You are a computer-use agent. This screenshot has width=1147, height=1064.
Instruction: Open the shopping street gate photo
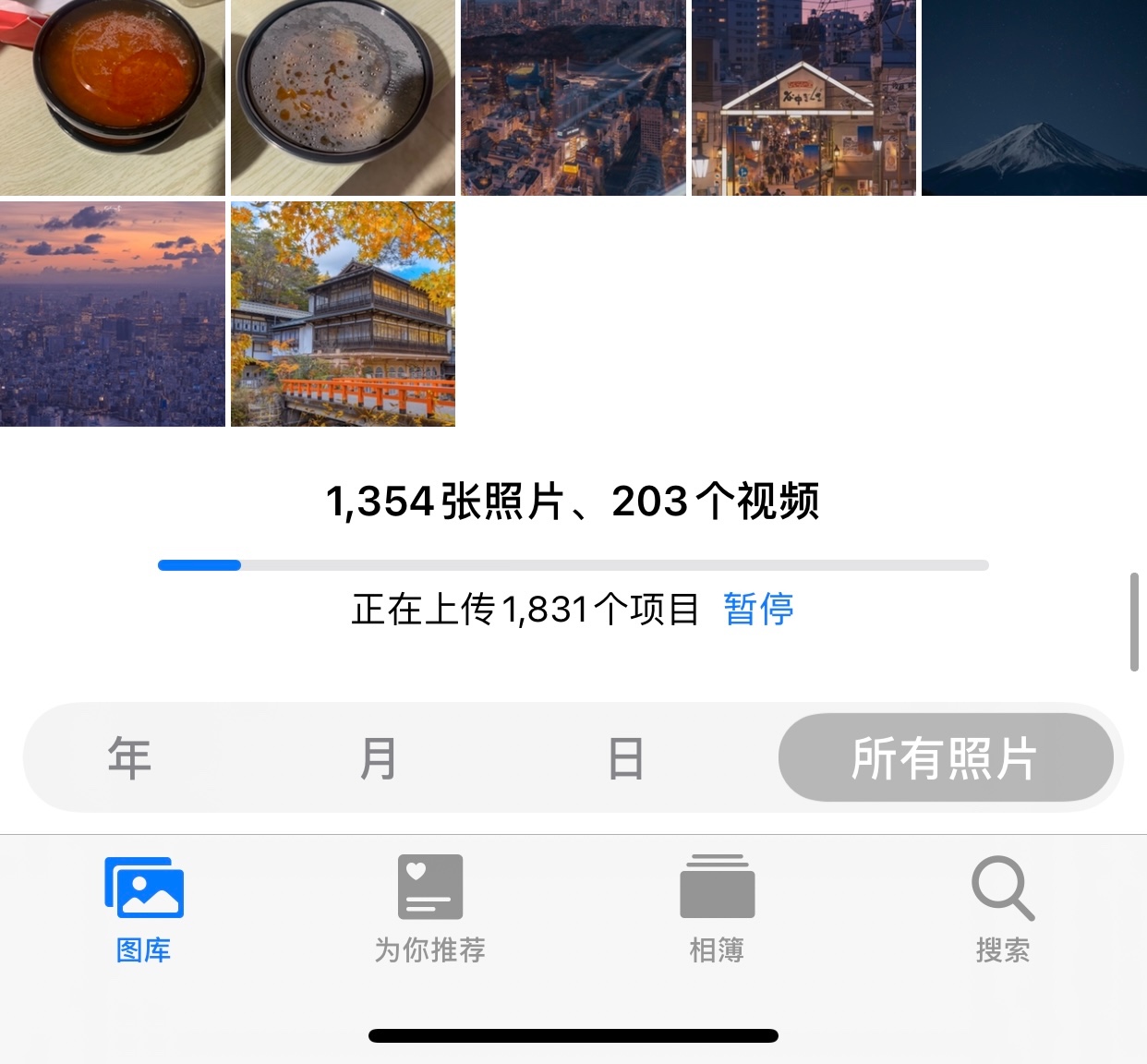coord(803,97)
